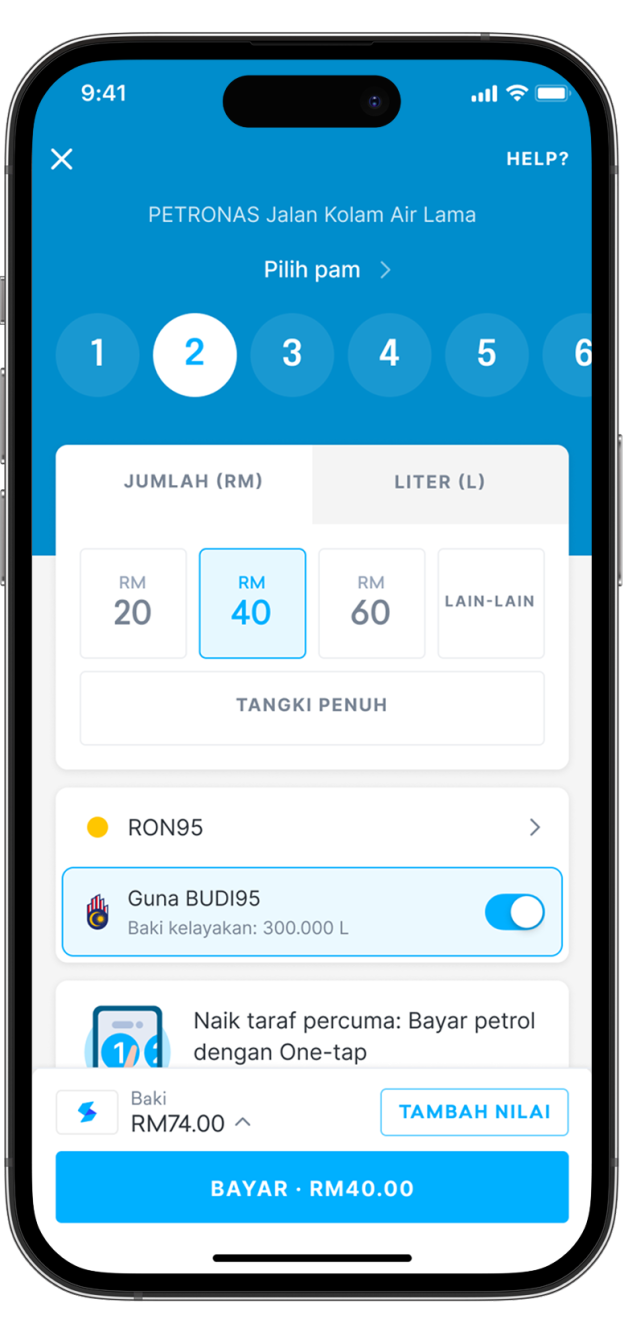
Task: Open the HELP? link
Action: [537, 159]
